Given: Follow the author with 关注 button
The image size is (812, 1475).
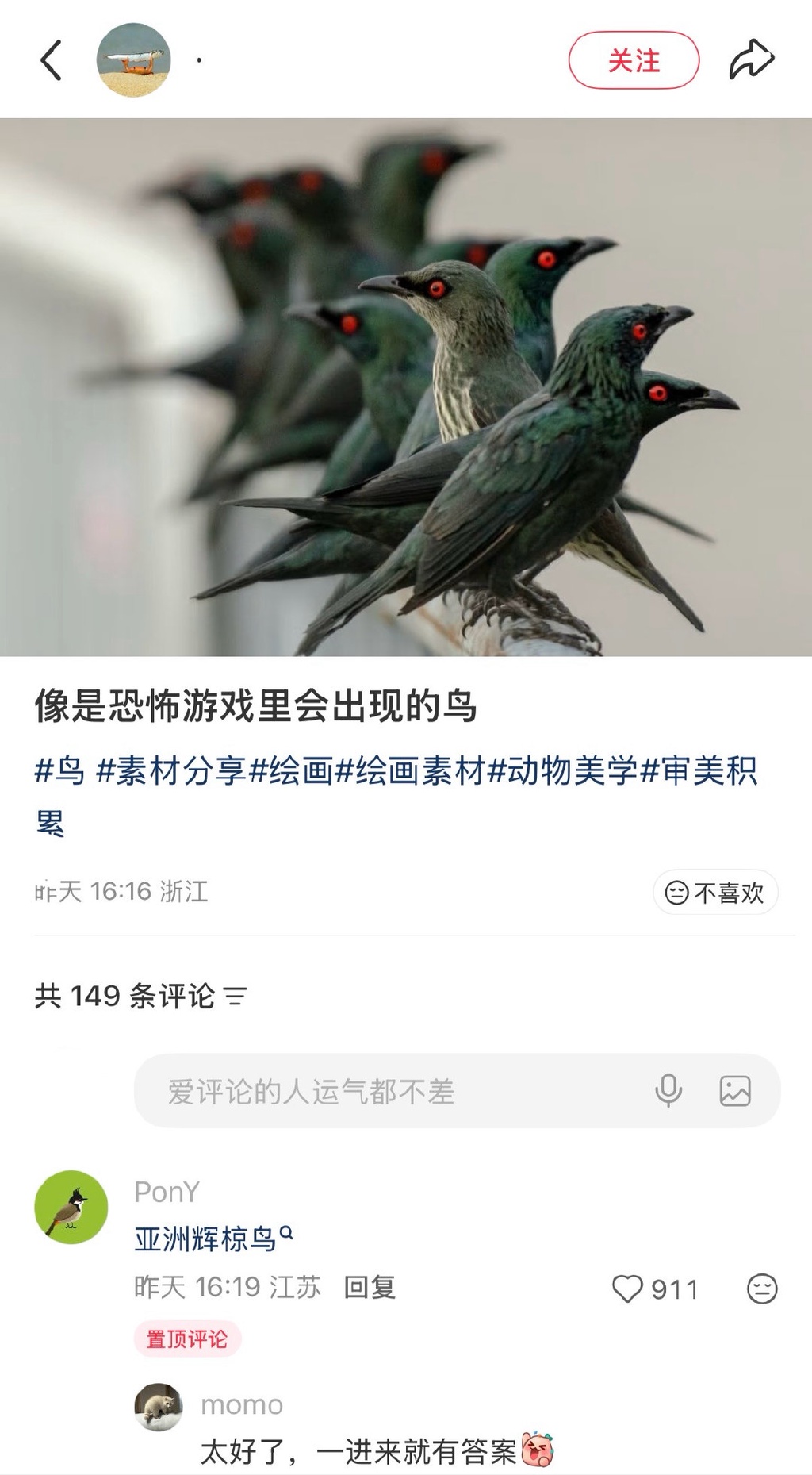Looking at the screenshot, I should (x=634, y=60).
